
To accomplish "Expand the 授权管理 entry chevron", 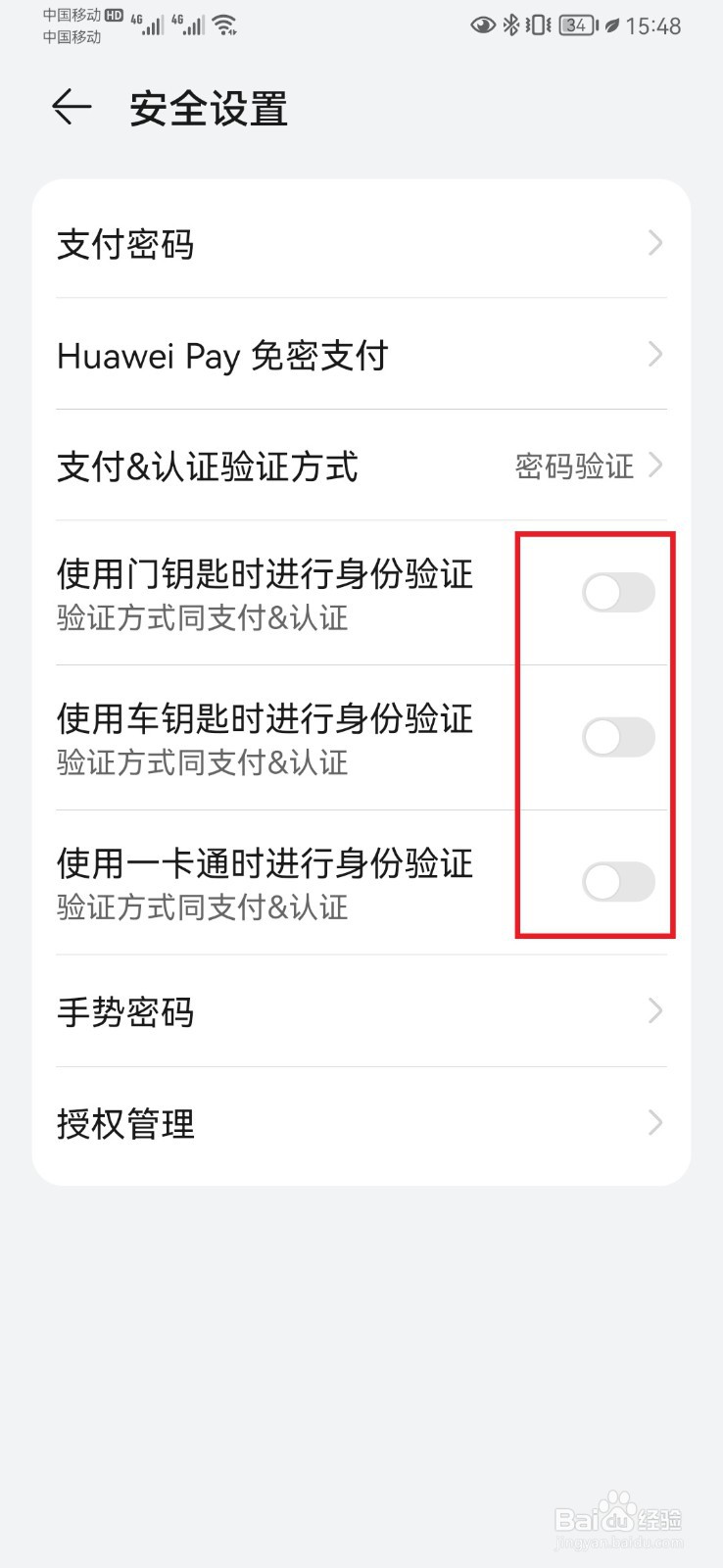I will [654, 1123].
